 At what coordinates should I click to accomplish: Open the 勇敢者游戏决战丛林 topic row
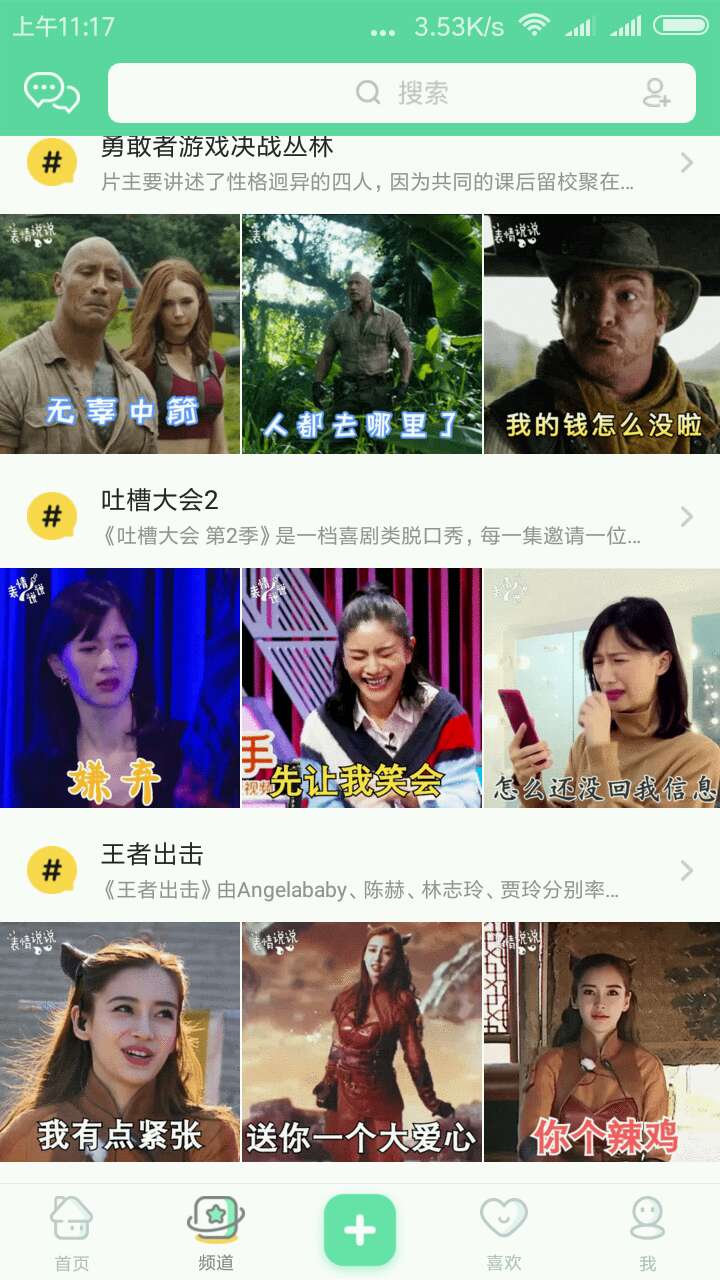pos(360,164)
